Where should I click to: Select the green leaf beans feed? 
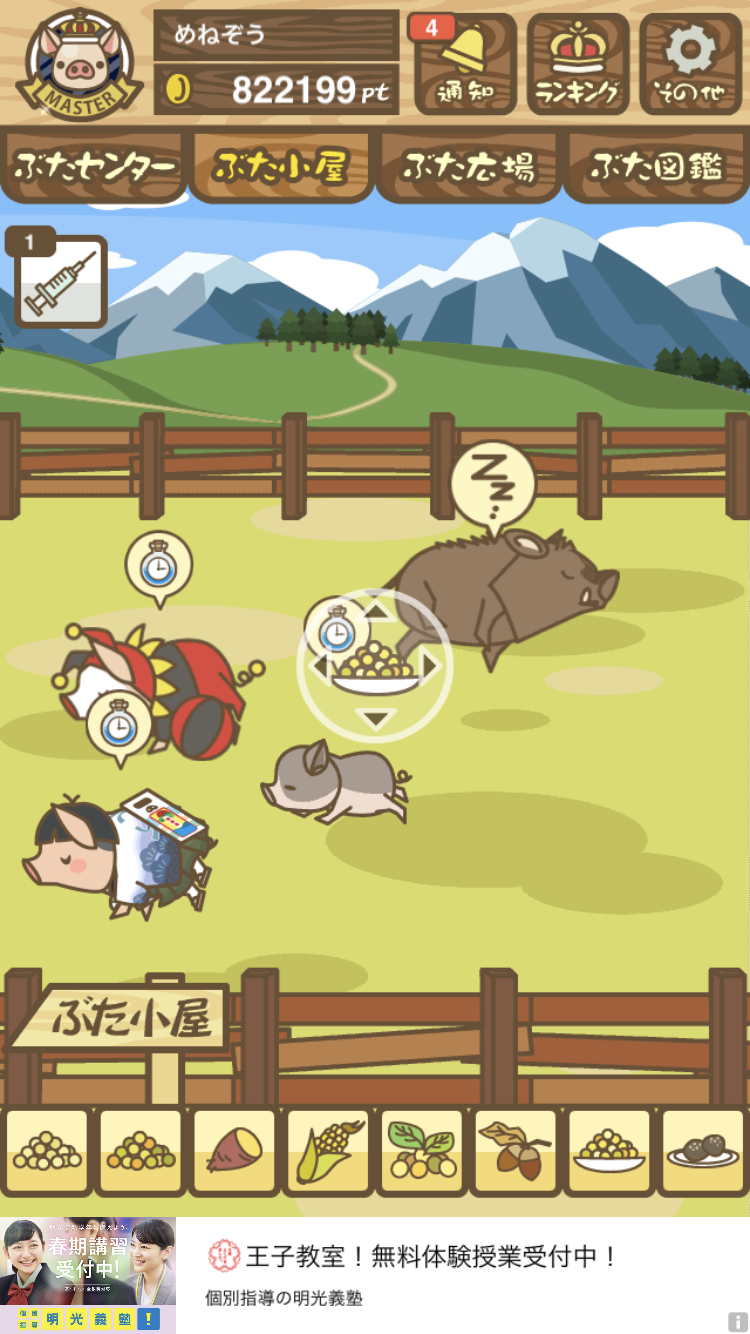tap(421, 1152)
